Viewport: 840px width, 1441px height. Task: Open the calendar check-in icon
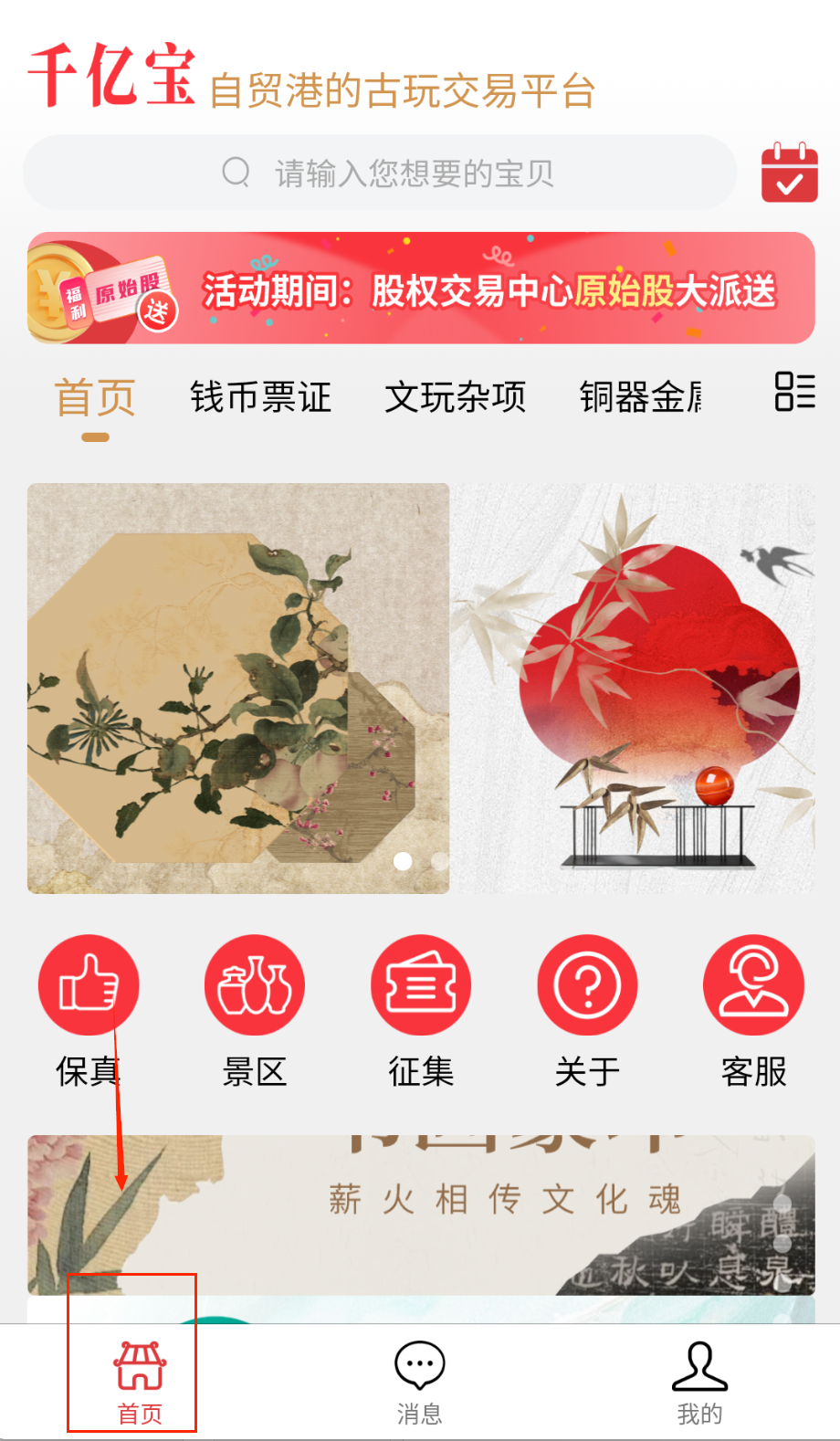pyautogui.click(x=789, y=172)
